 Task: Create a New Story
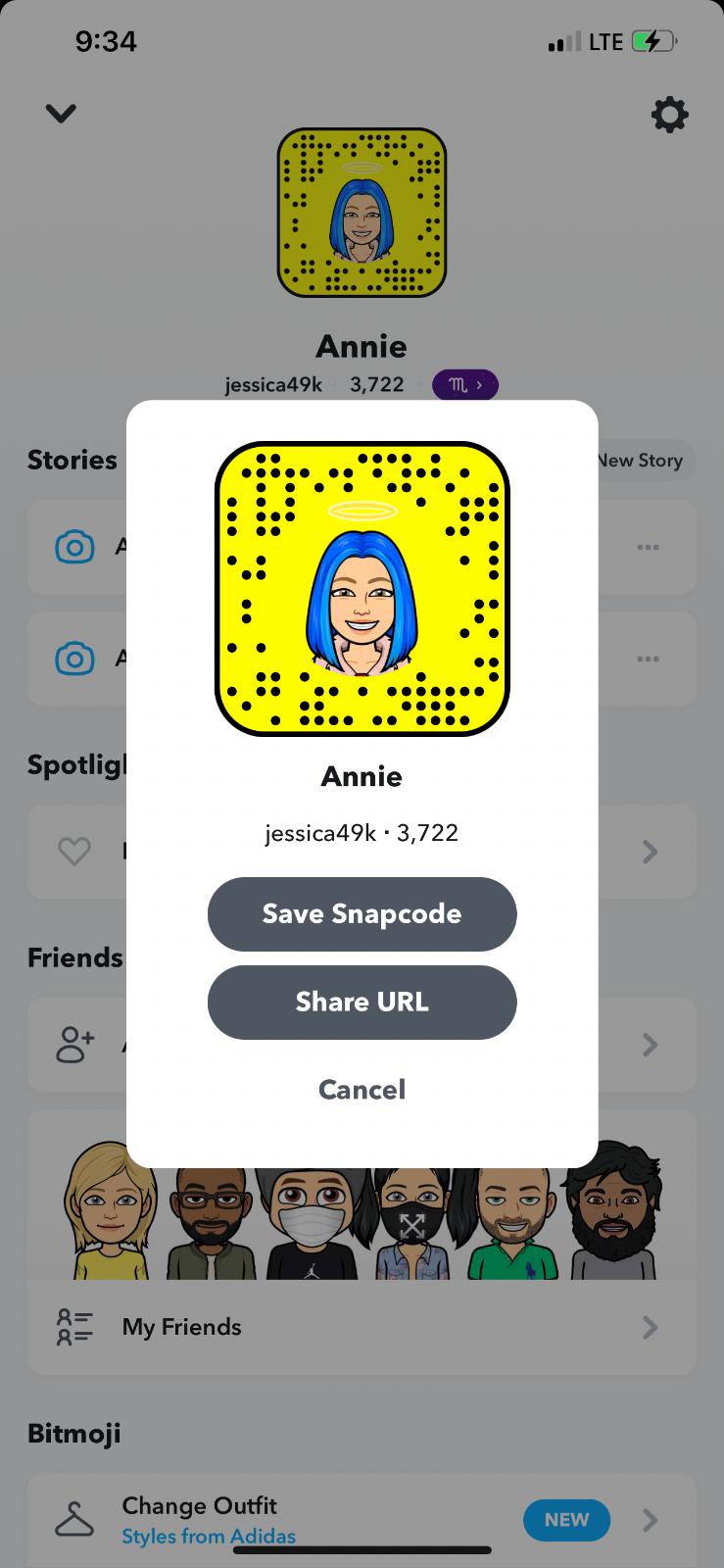point(643,461)
